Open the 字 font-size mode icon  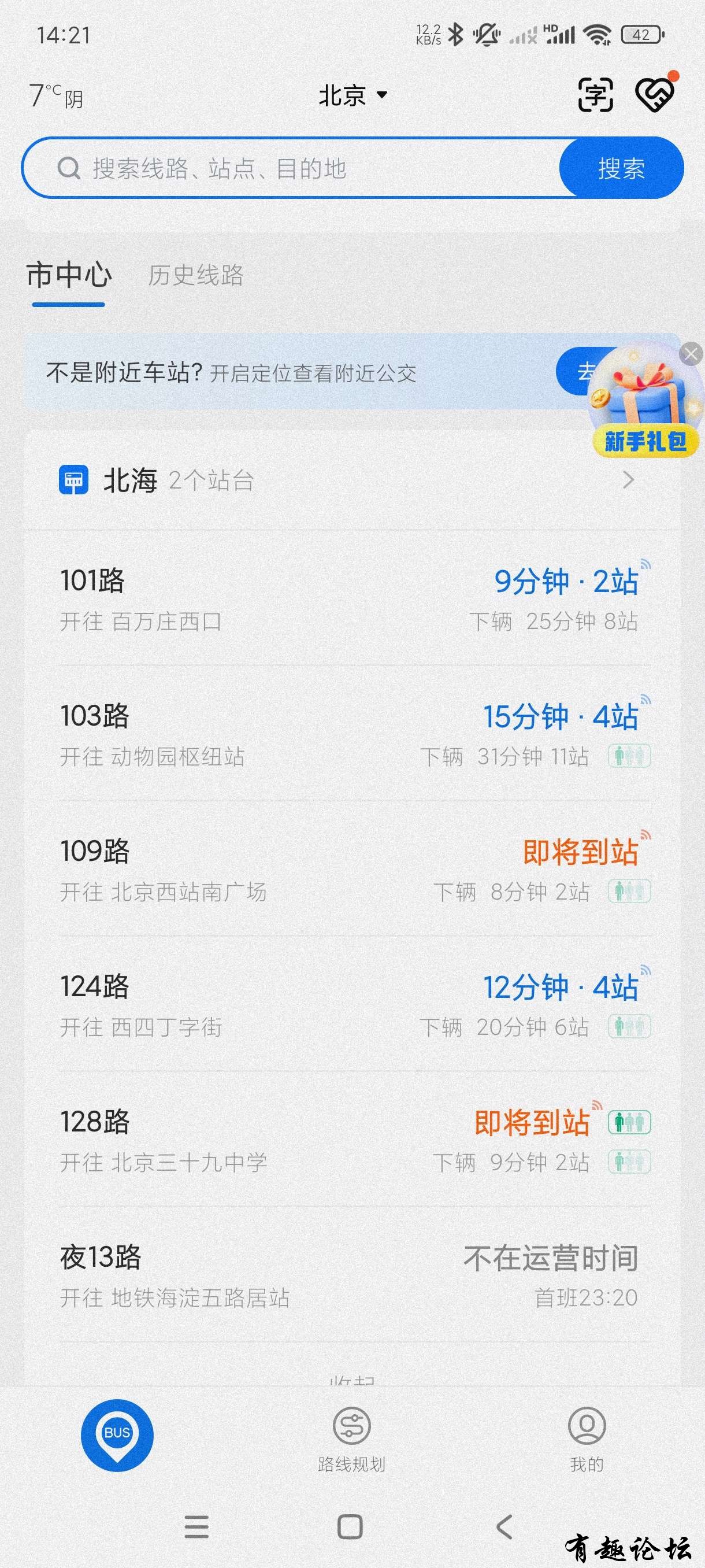(x=595, y=95)
